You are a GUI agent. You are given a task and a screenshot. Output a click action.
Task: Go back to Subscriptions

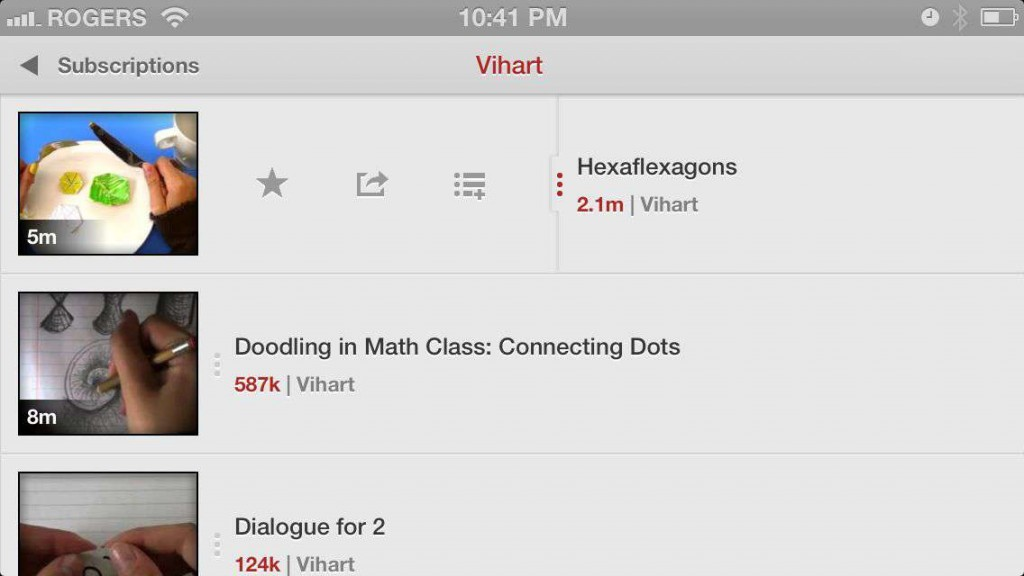click(110, 66)
